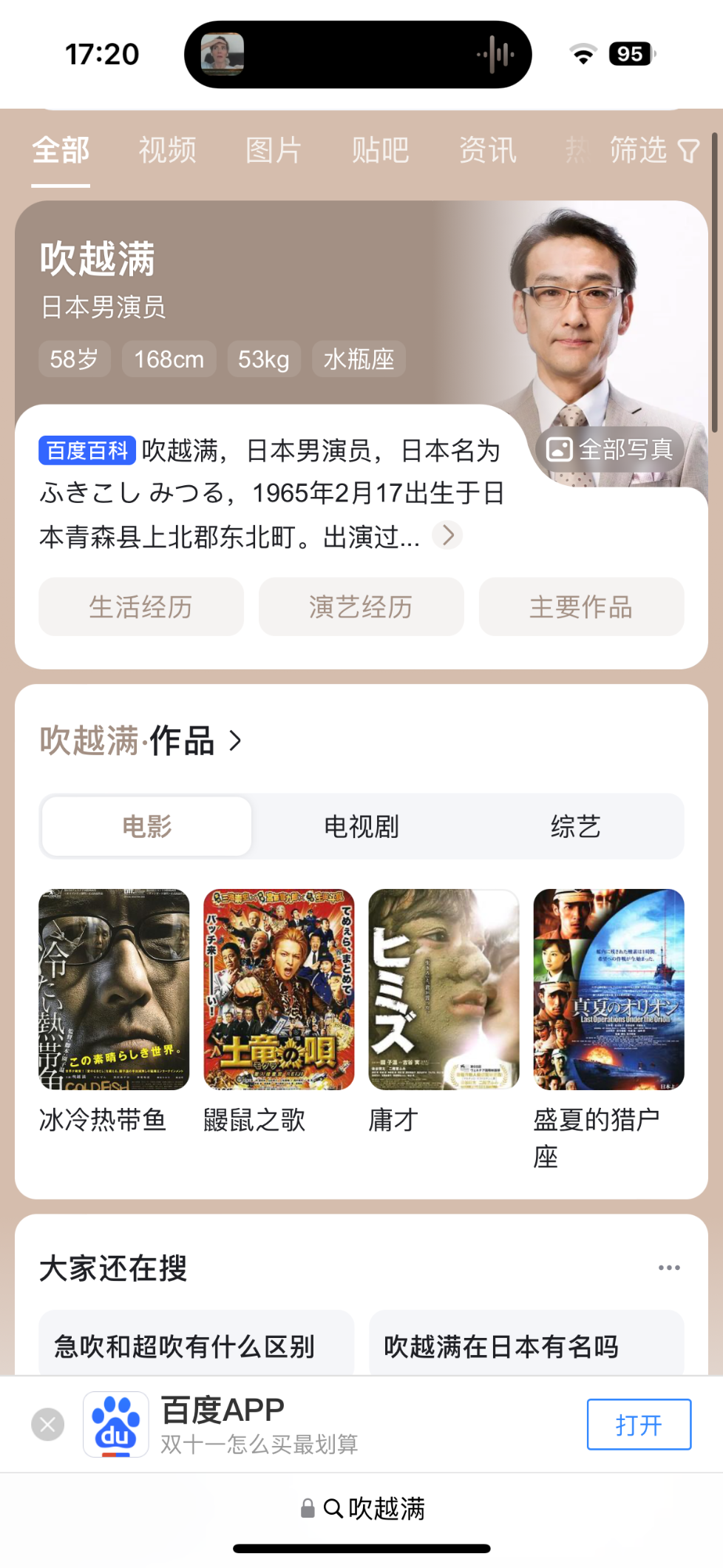The image size is (723, 1568).
Task: Open the 筛选 filter
Action: (x=654, y=150)
